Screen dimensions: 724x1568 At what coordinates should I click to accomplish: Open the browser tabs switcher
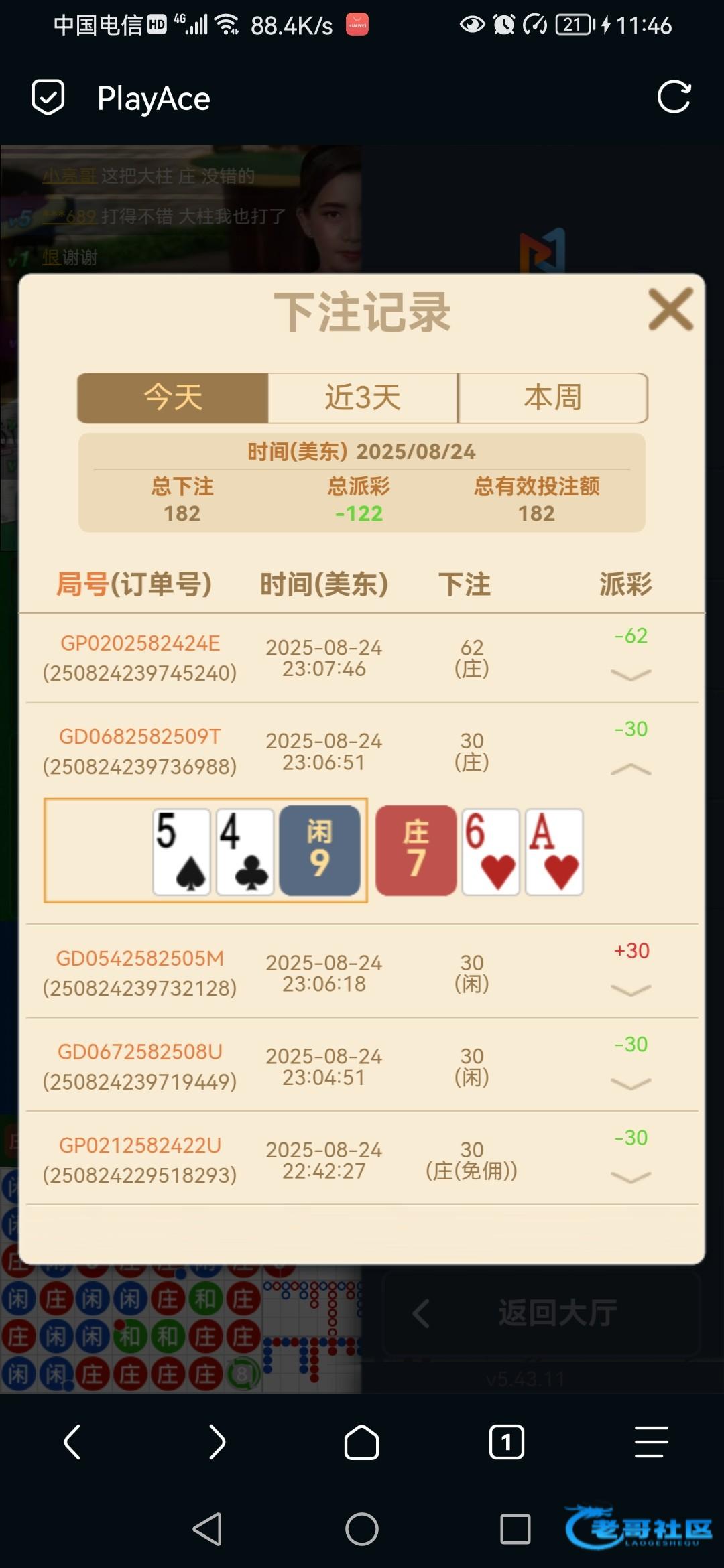point(507,1442)
